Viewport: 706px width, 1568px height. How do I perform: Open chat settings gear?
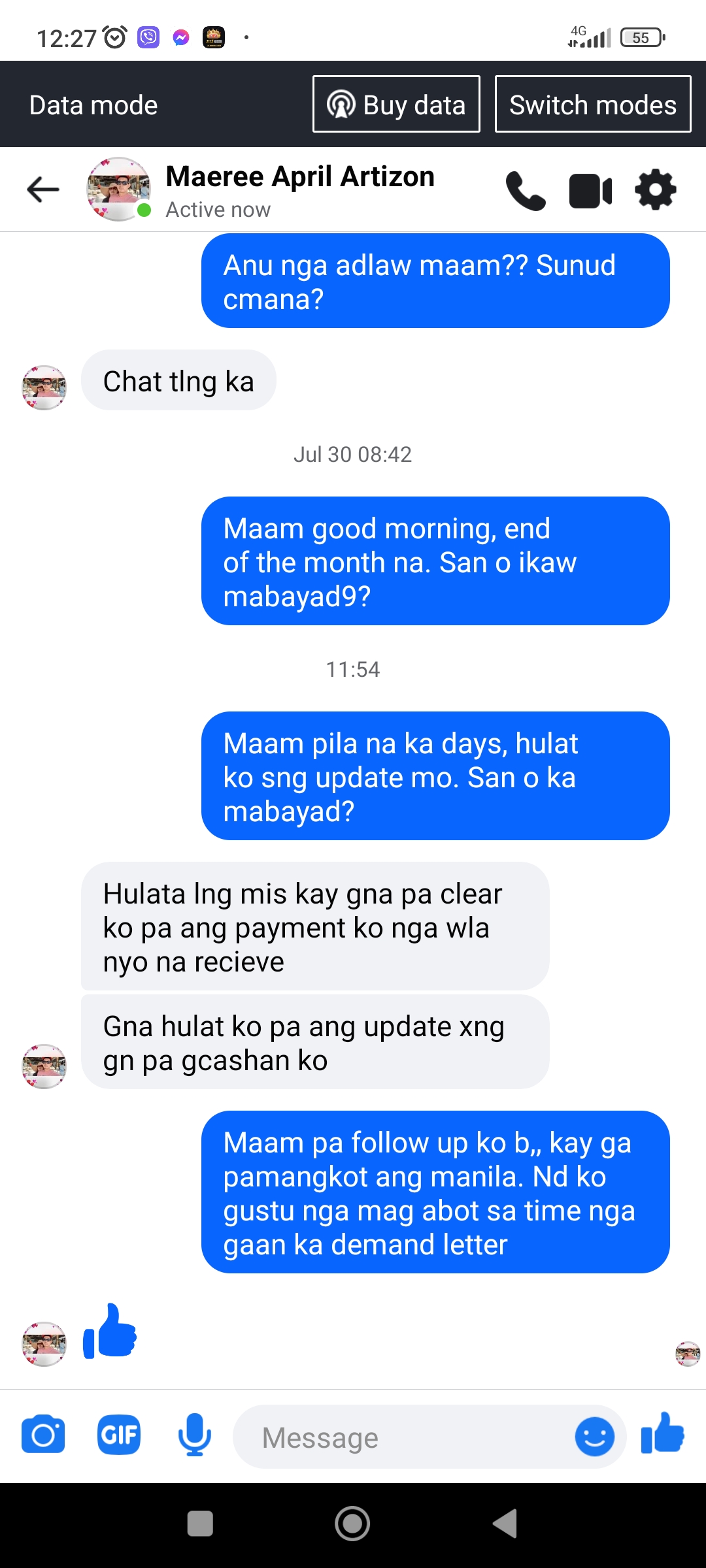(655, 190)
